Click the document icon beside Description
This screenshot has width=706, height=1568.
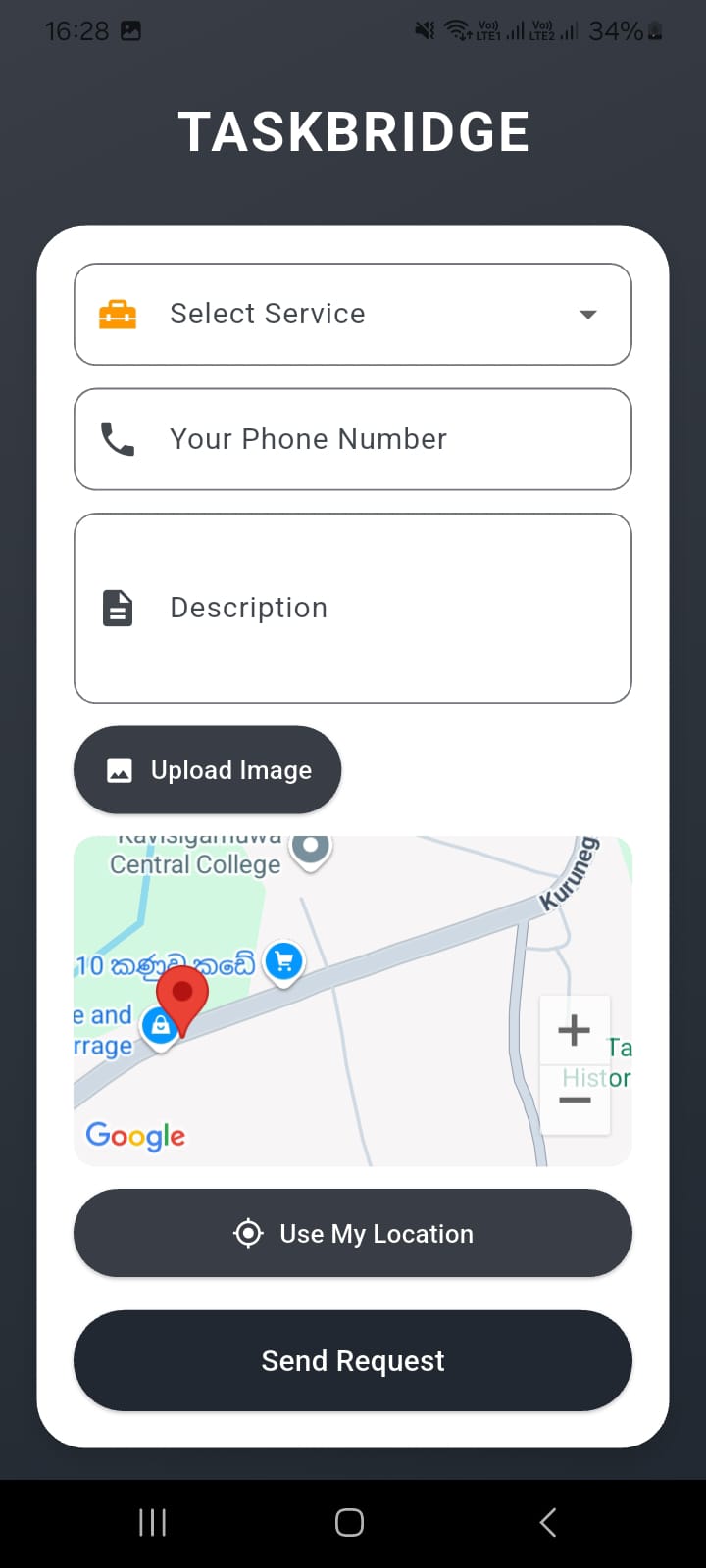click(x=117, y=608)
